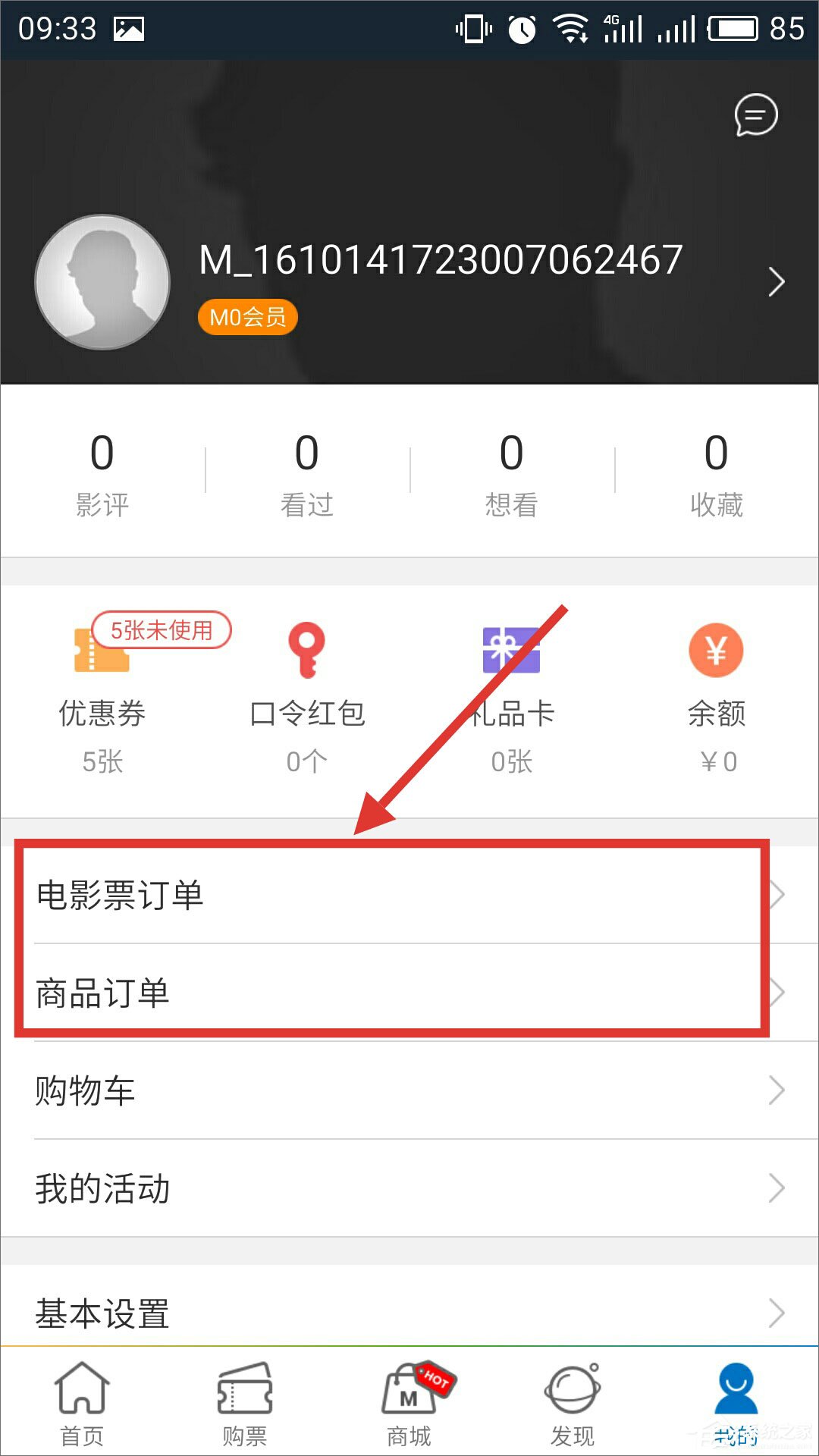The height and width of the screenshot is (1456, 819).
Task: Select the 我的 profile tab
Action: click(736, 1403)
